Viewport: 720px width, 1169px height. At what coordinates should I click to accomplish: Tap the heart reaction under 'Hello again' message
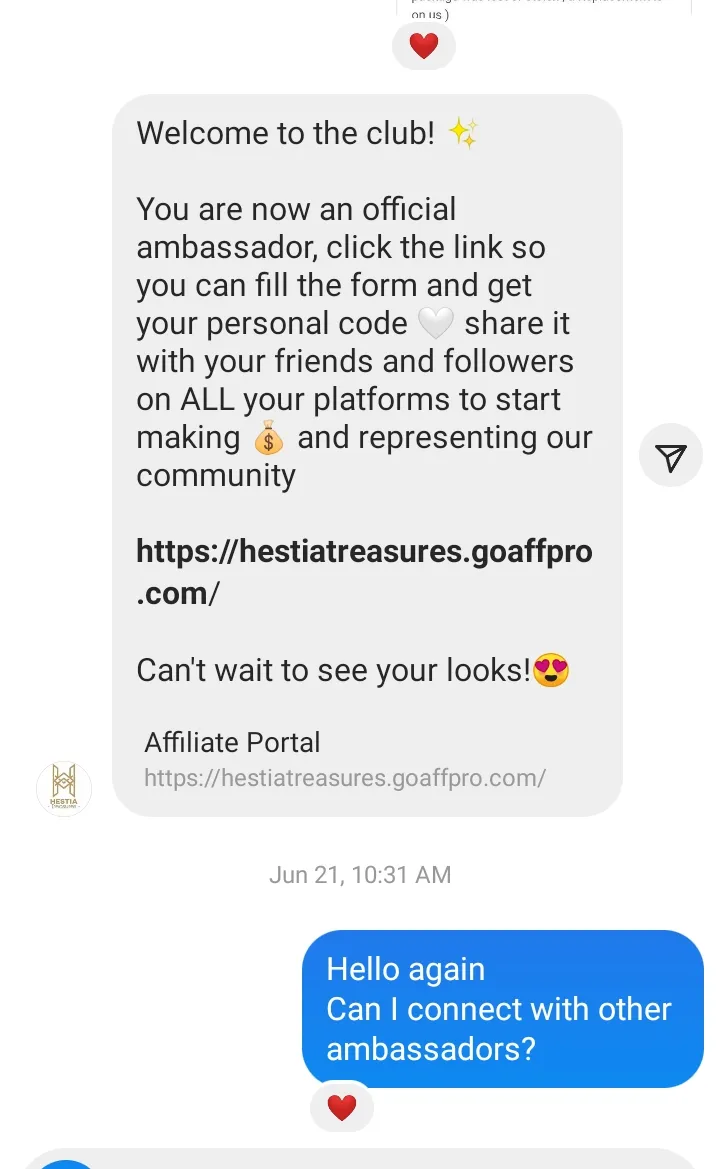[x=342, y=1107]
